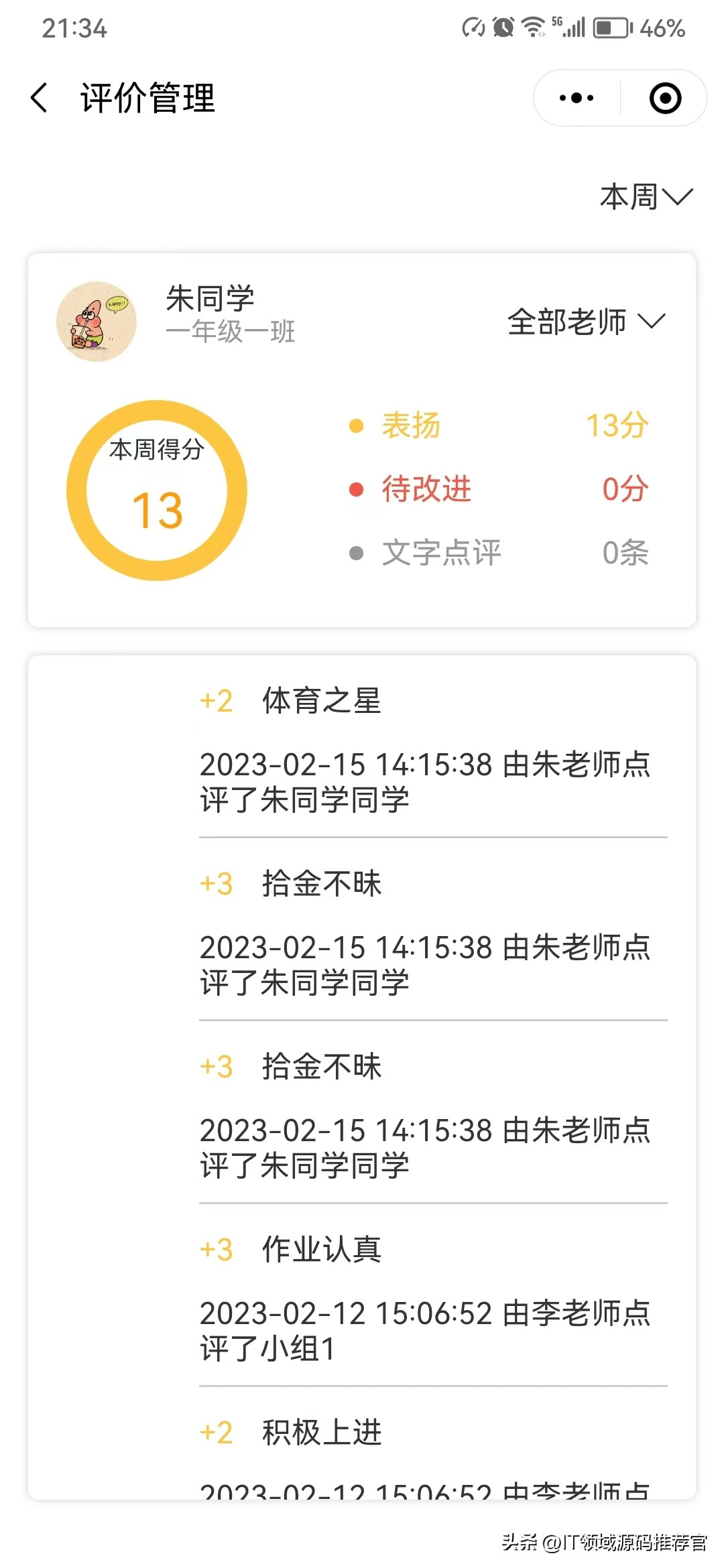This screenshot has width=724, height=1568.
Task: Tap the yellow 表扬 dot icon
Action: 357,425
